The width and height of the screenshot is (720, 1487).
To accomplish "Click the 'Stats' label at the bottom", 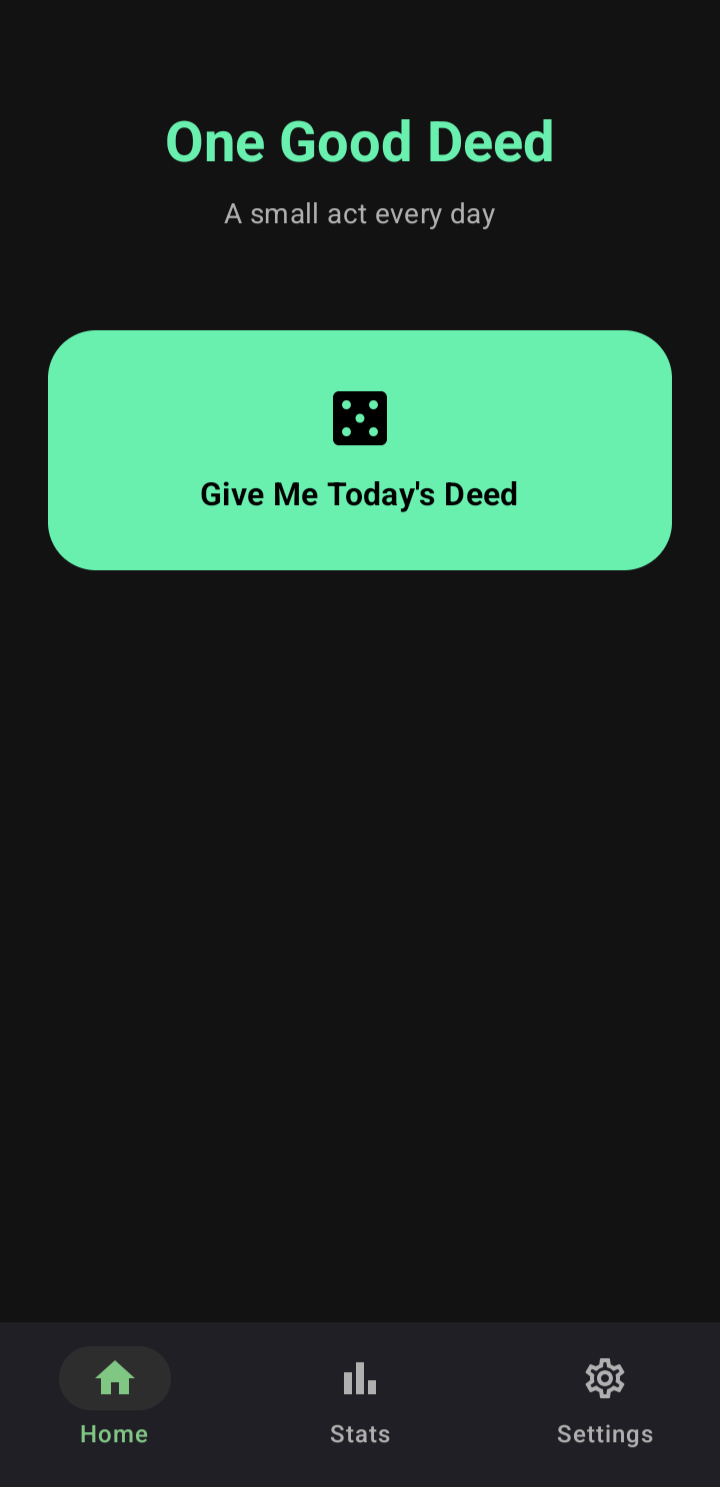I will [x=360, y=1433].
